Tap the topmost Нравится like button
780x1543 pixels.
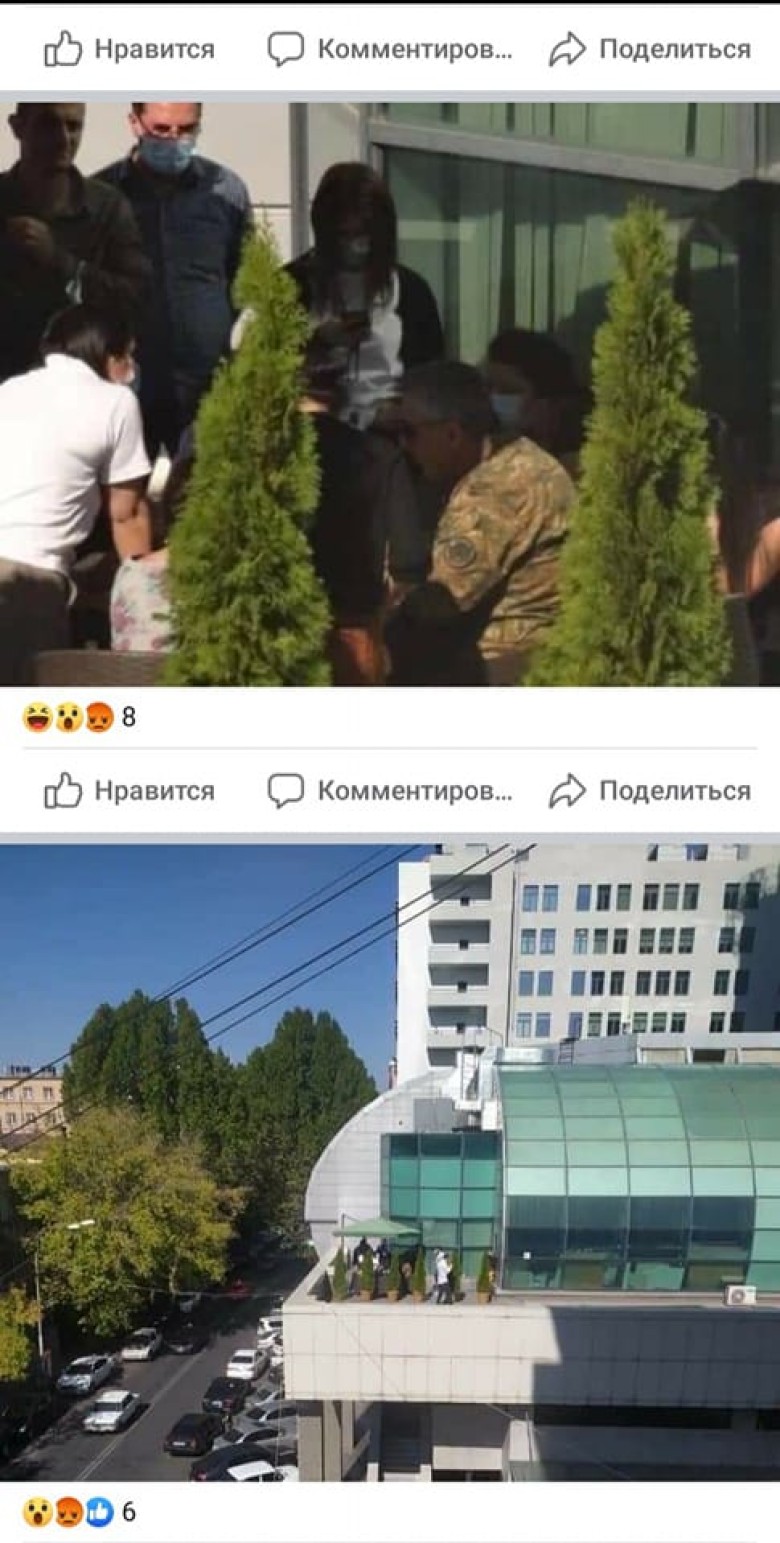[x=129, y=49]
